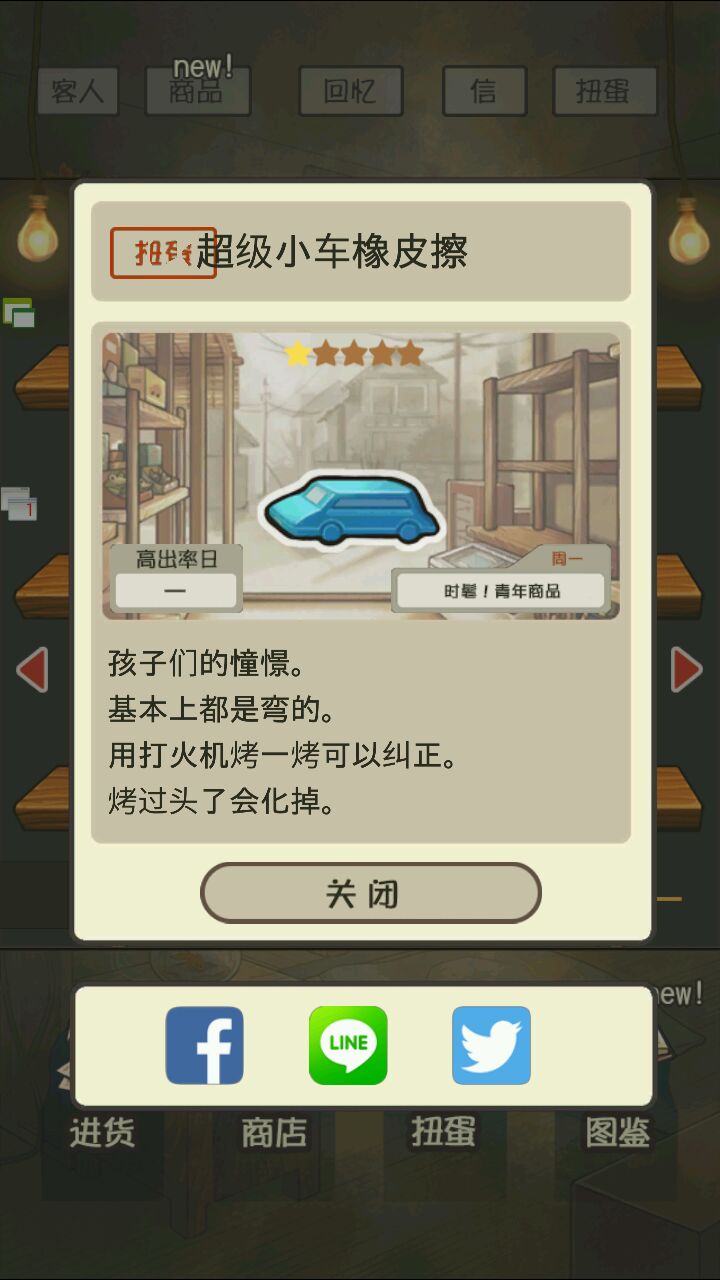Switch to the 商品 tab

(x=197, y=91)
